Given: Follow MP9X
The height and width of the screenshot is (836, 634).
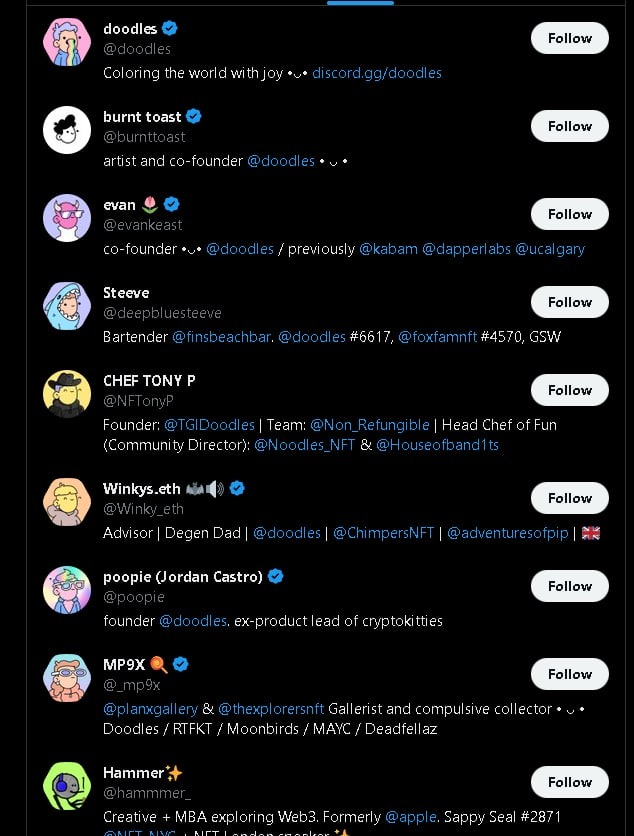Looking at the screenshot, I should (570, 674).
